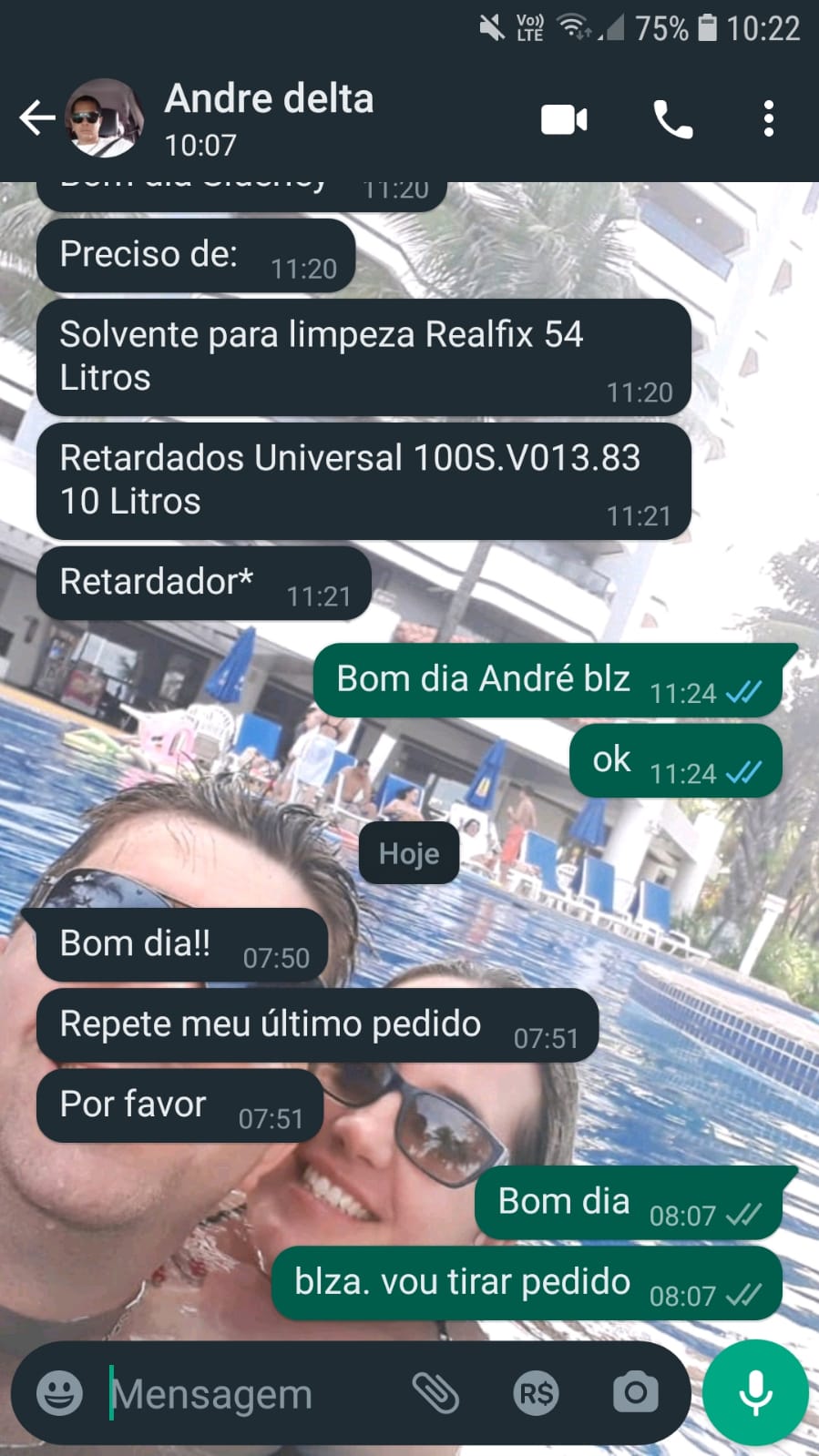
Task: Attach a file with the paperclip
Action: click(435, 1393)
